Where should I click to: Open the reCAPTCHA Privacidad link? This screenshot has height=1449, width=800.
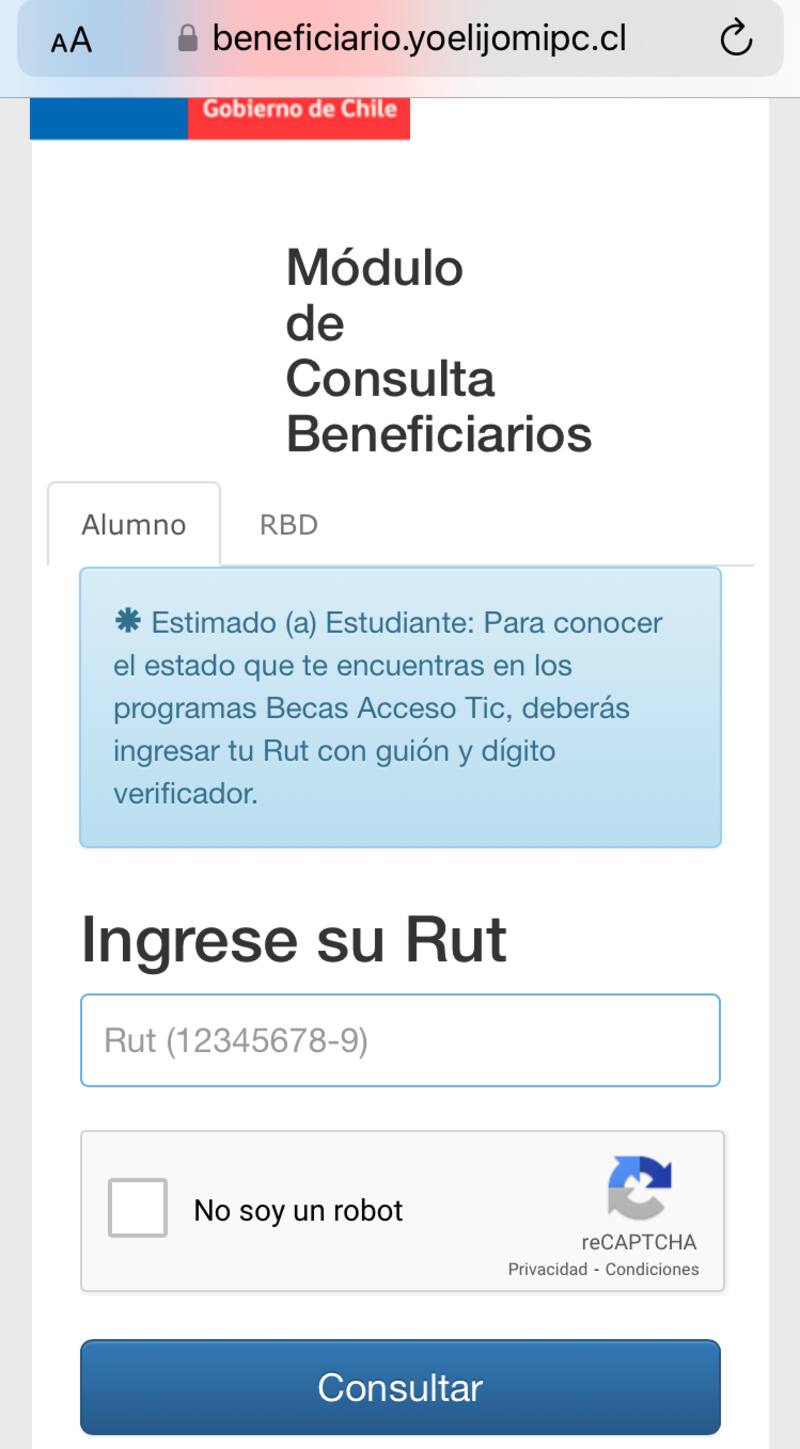point(547,1269)
